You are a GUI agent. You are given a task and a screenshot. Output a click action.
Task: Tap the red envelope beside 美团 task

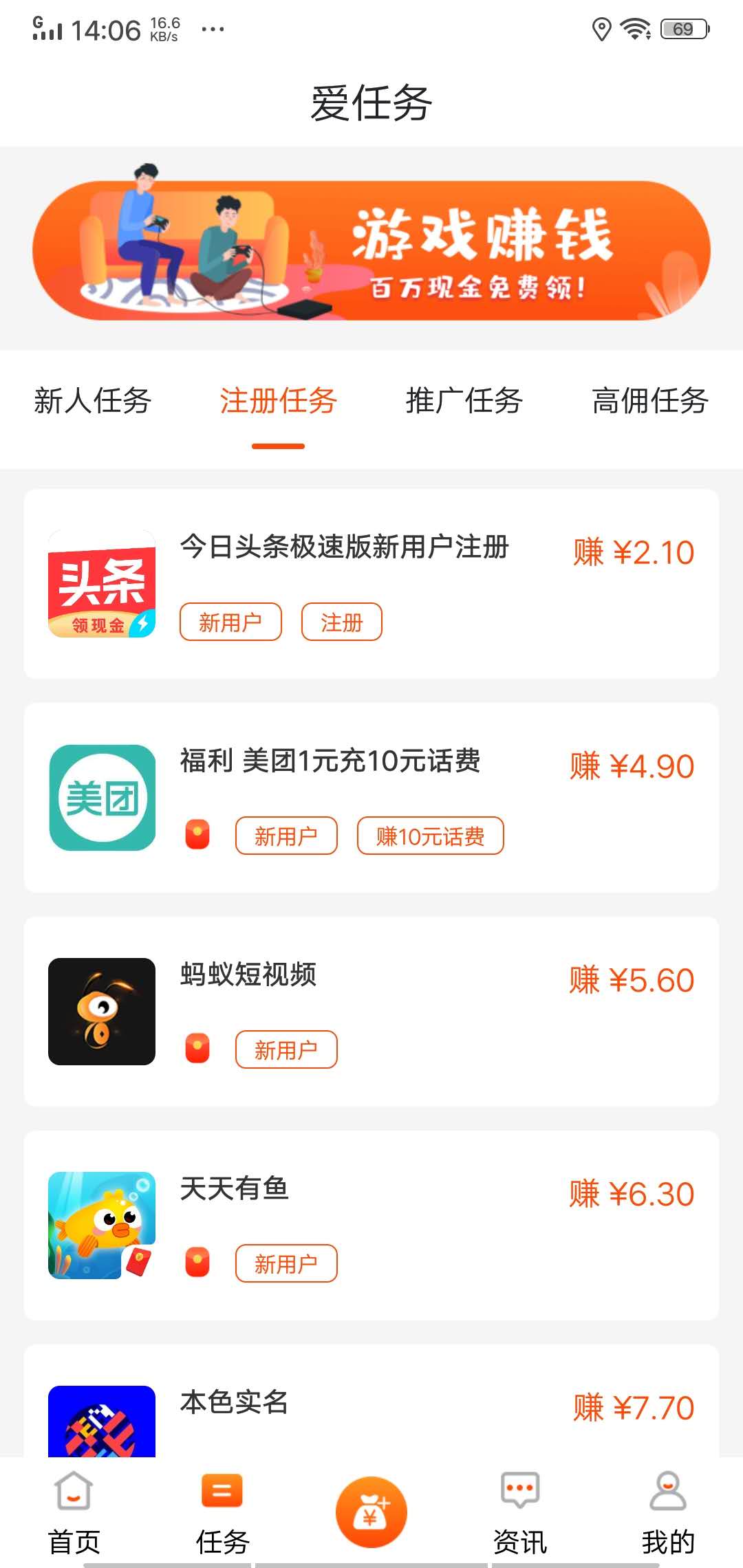(197, 836)
